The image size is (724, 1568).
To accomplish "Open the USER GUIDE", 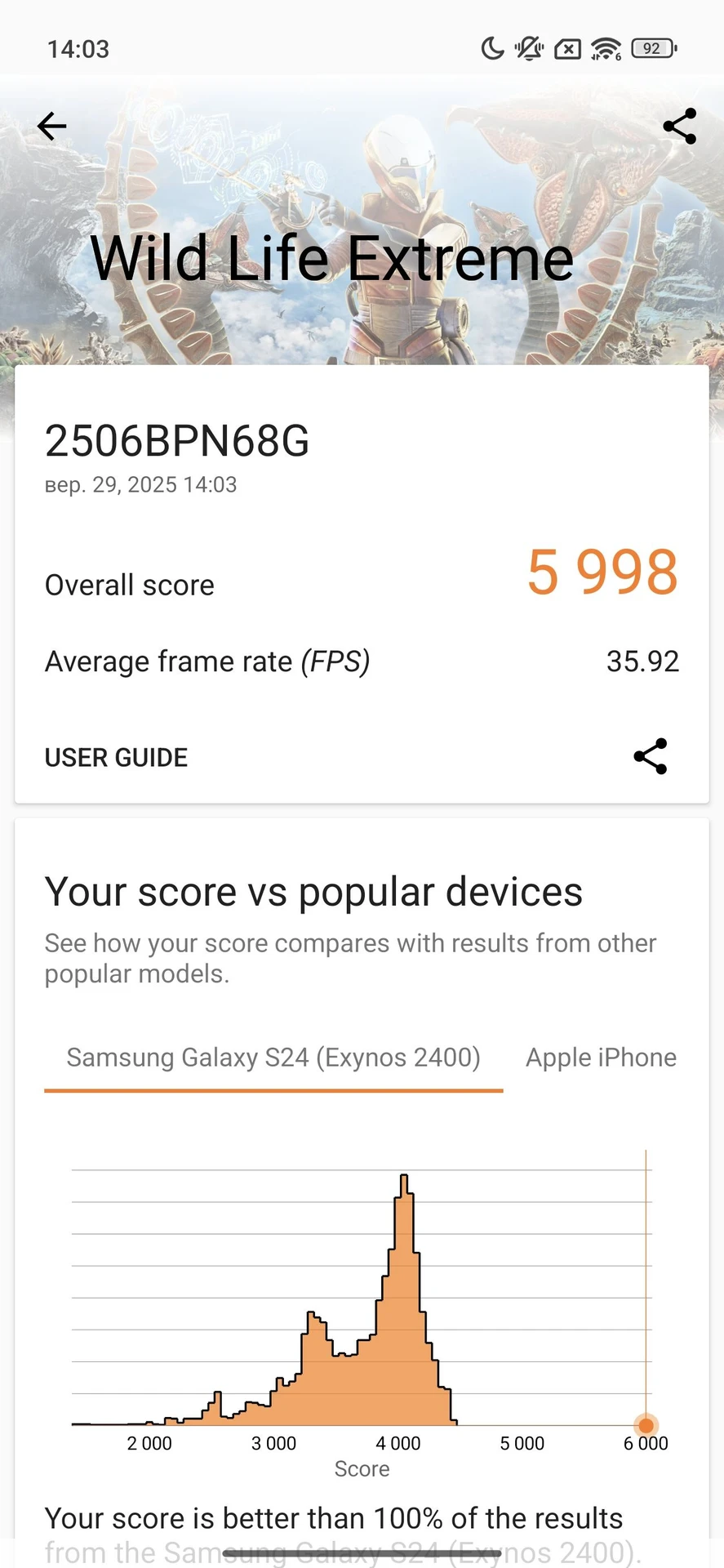I will [116, 757].
